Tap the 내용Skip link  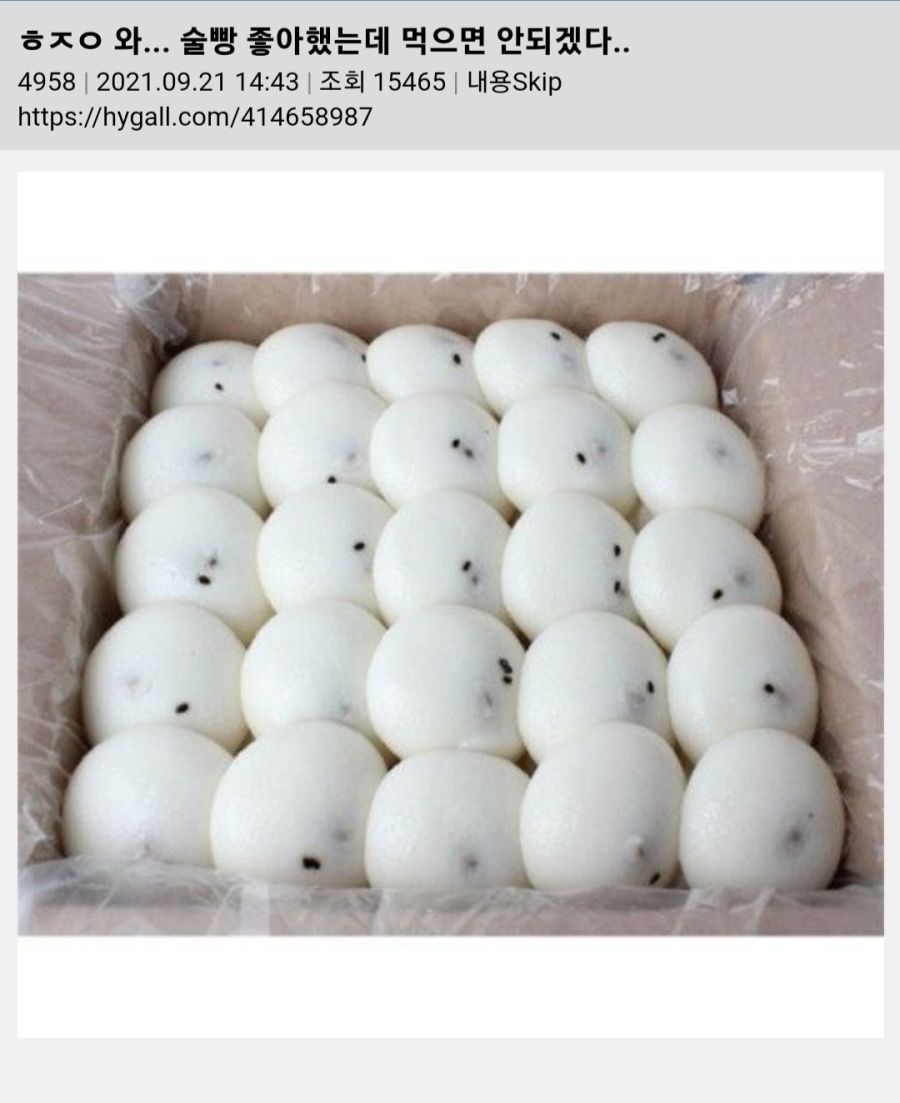514,82
